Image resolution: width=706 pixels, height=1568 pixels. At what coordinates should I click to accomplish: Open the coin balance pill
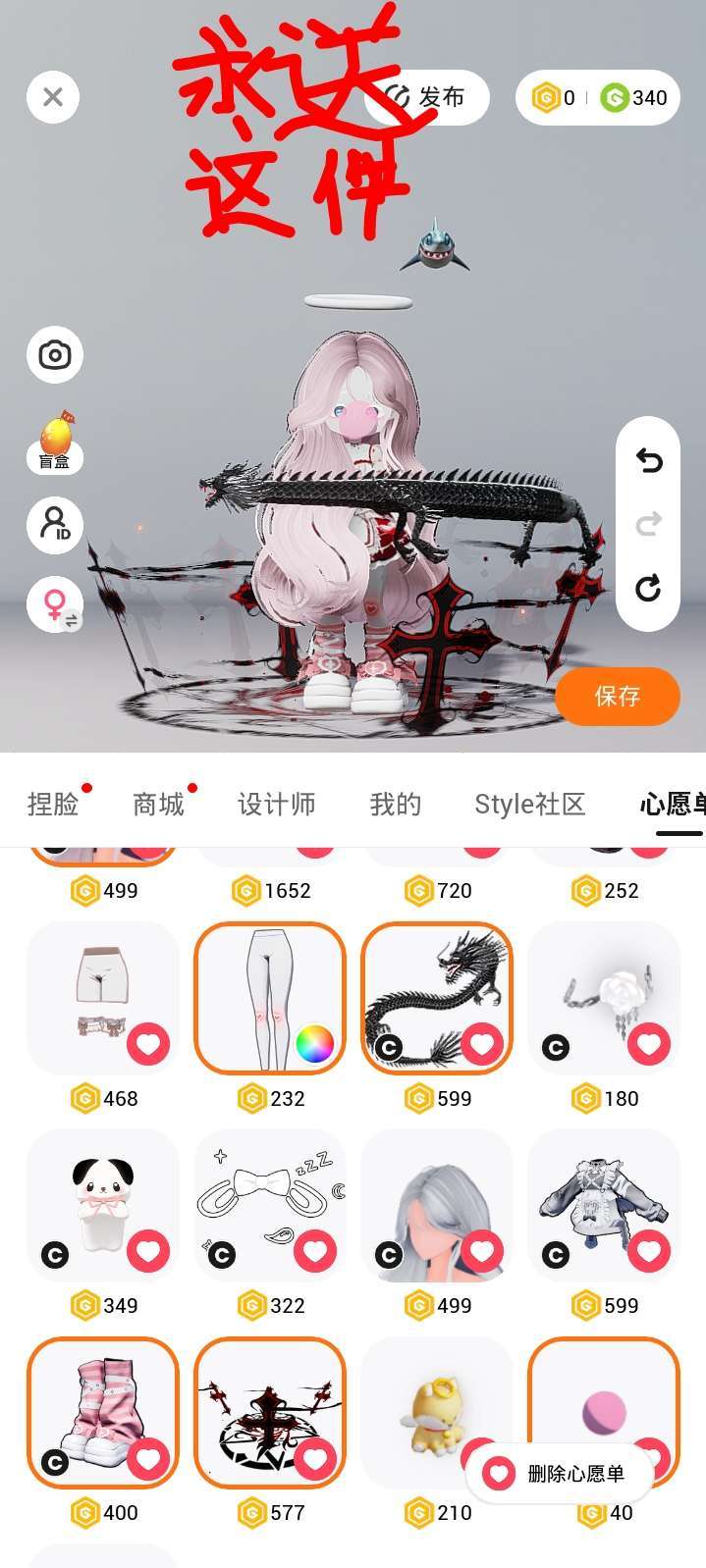[x=597, y=97]
